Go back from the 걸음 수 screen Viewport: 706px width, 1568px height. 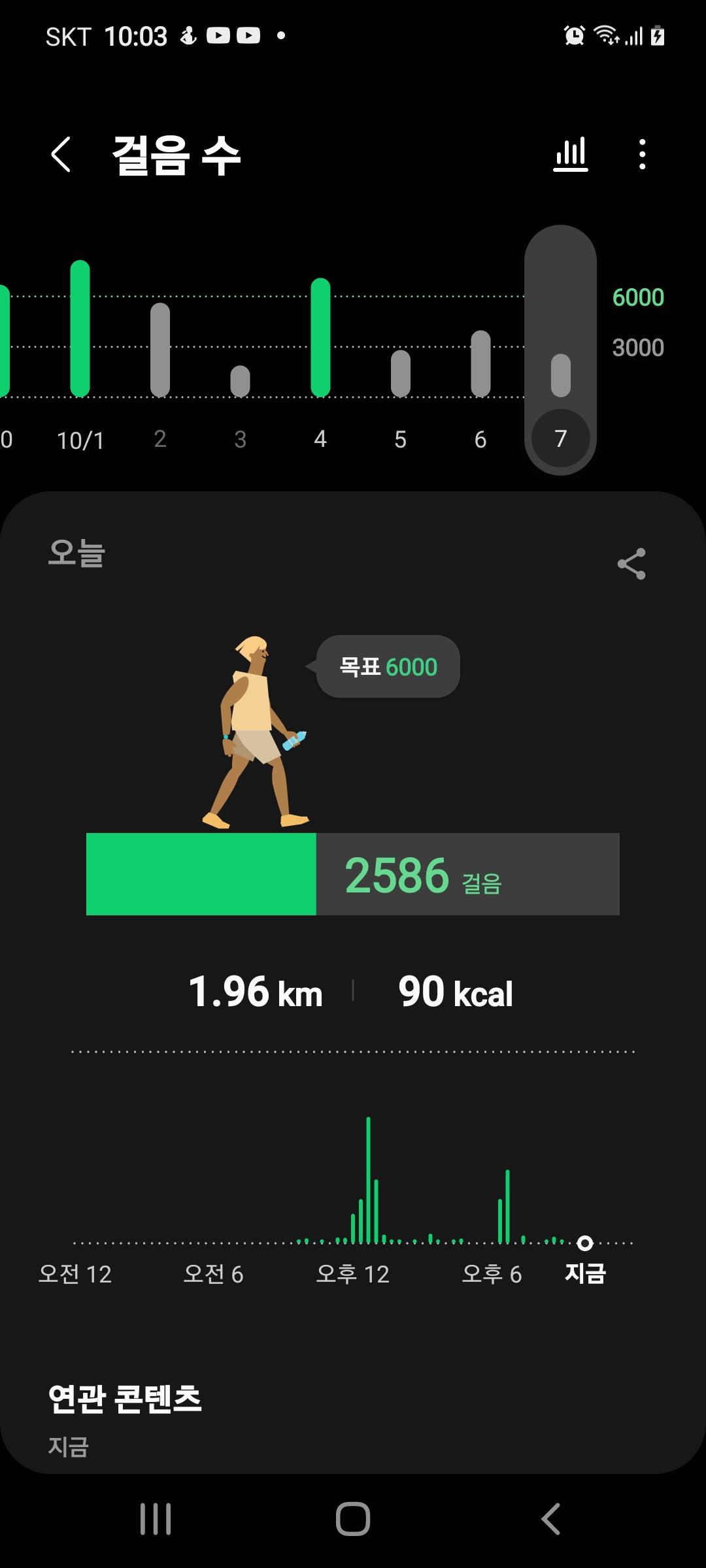pyautogui.click(x=61, y=155)
